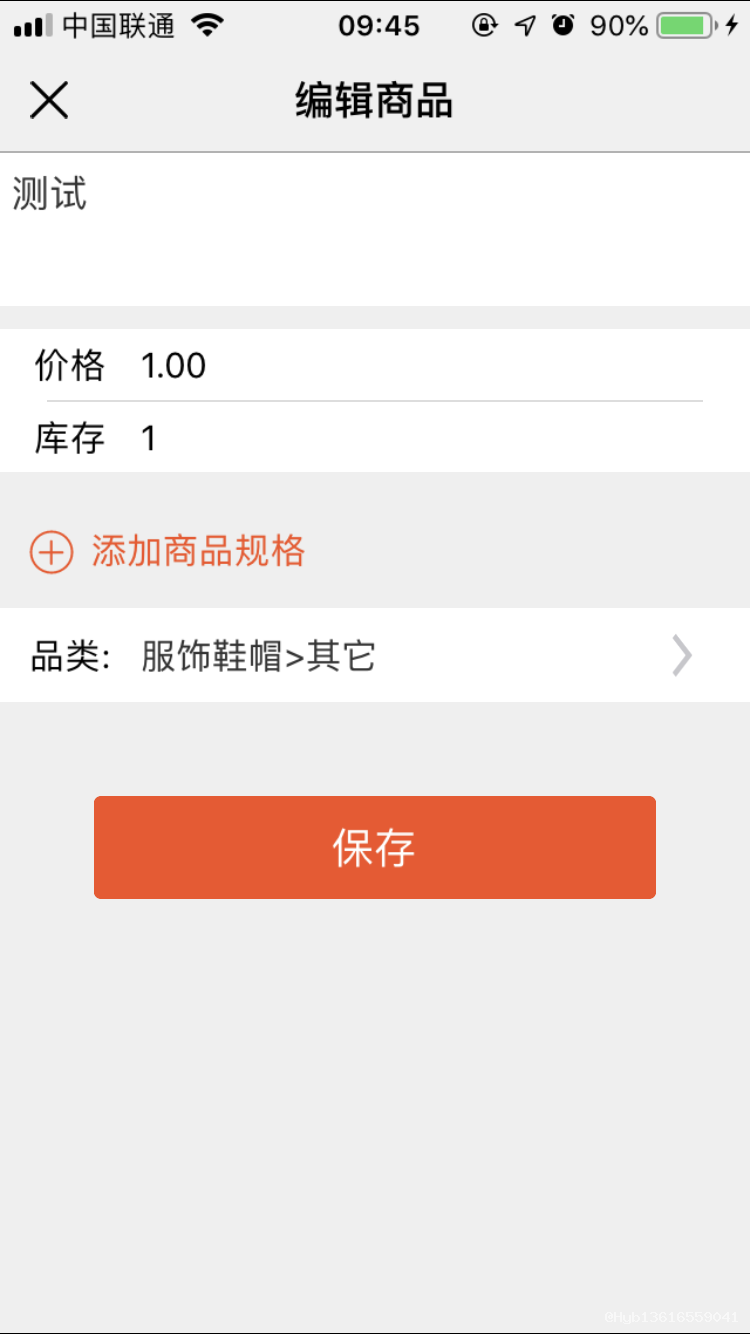Edit the 库存 stock field

click(x=375, y=437)
